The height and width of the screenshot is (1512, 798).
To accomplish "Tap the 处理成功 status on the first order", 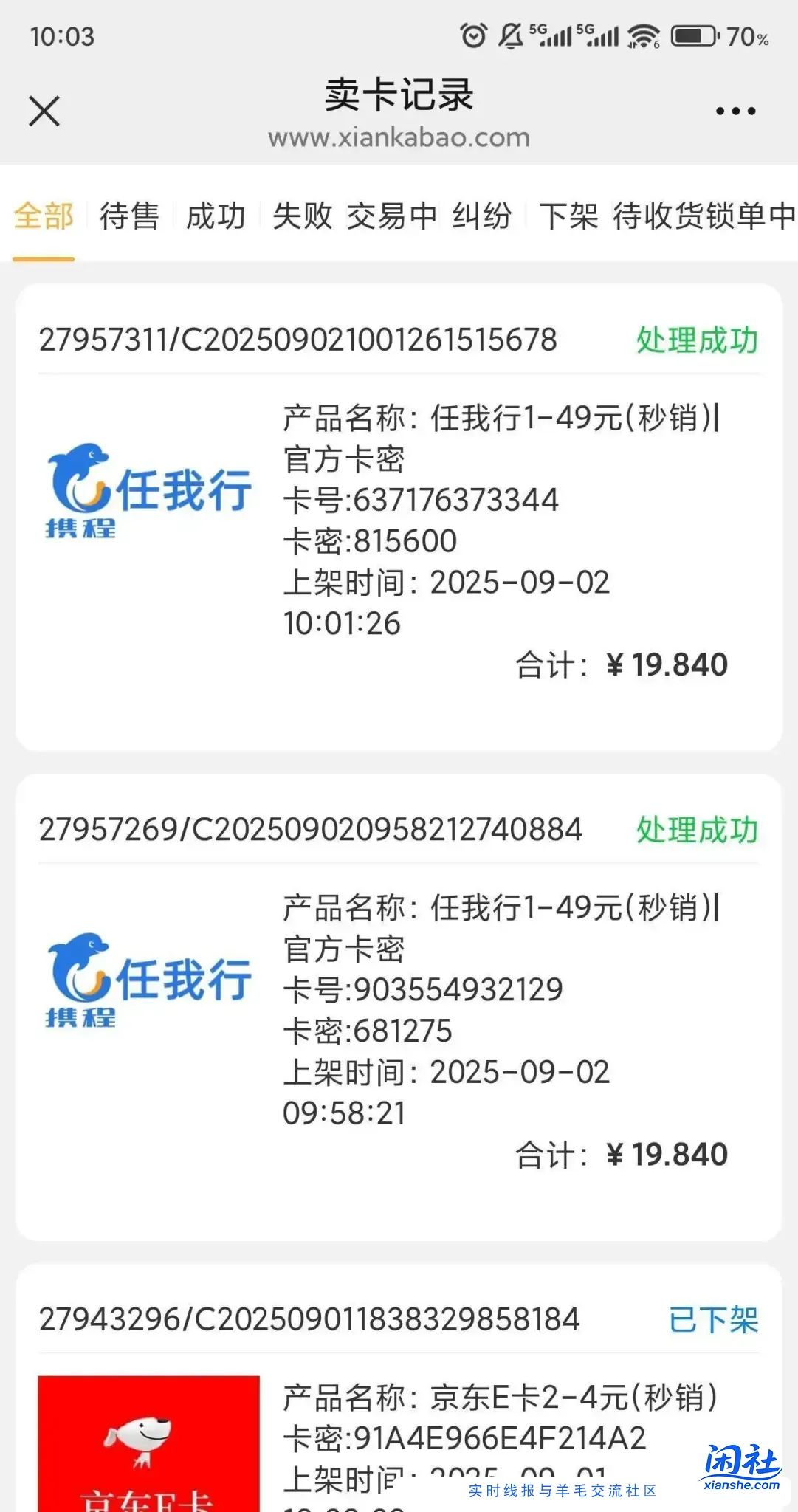I will [695, 341].
